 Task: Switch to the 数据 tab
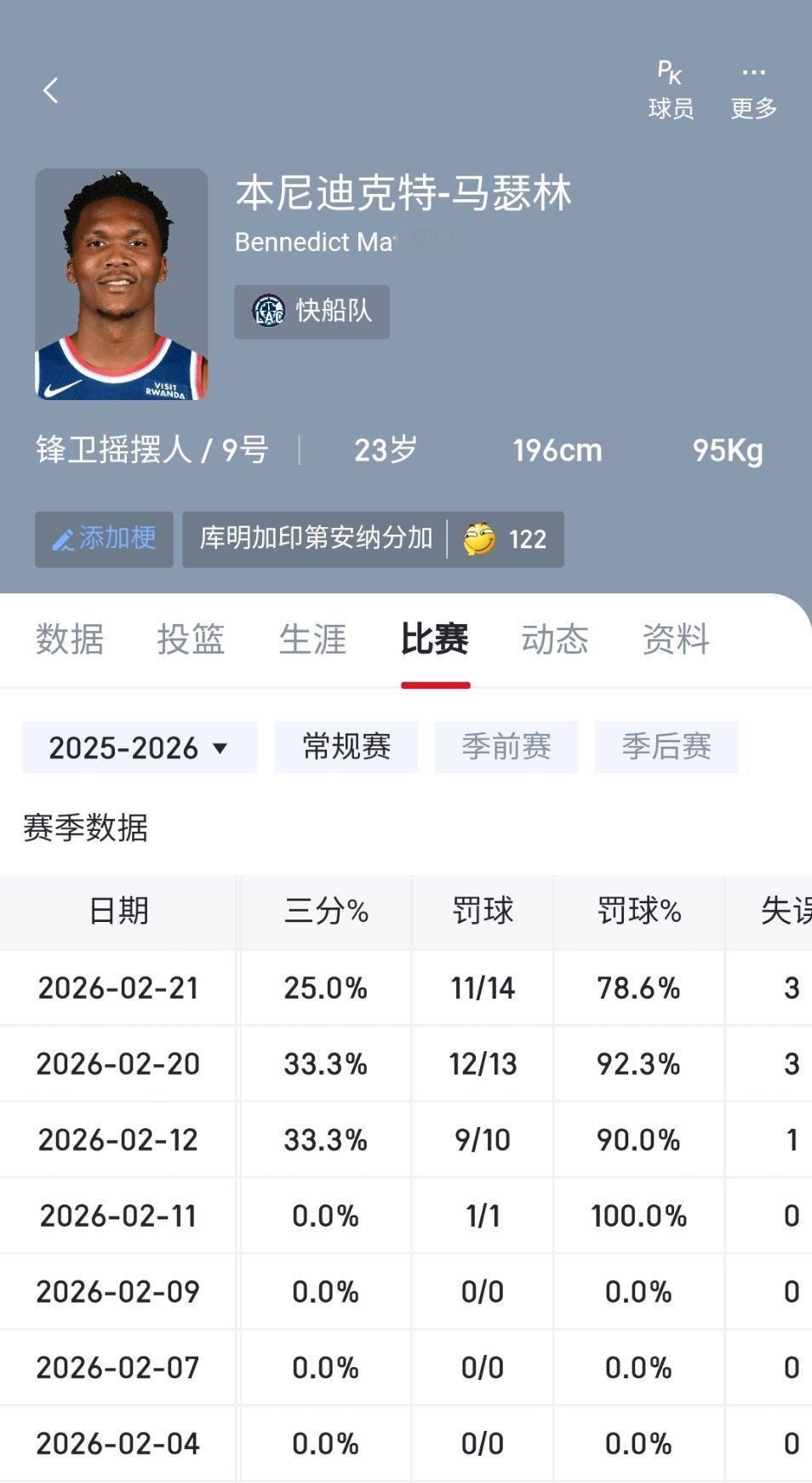point(67,640)
